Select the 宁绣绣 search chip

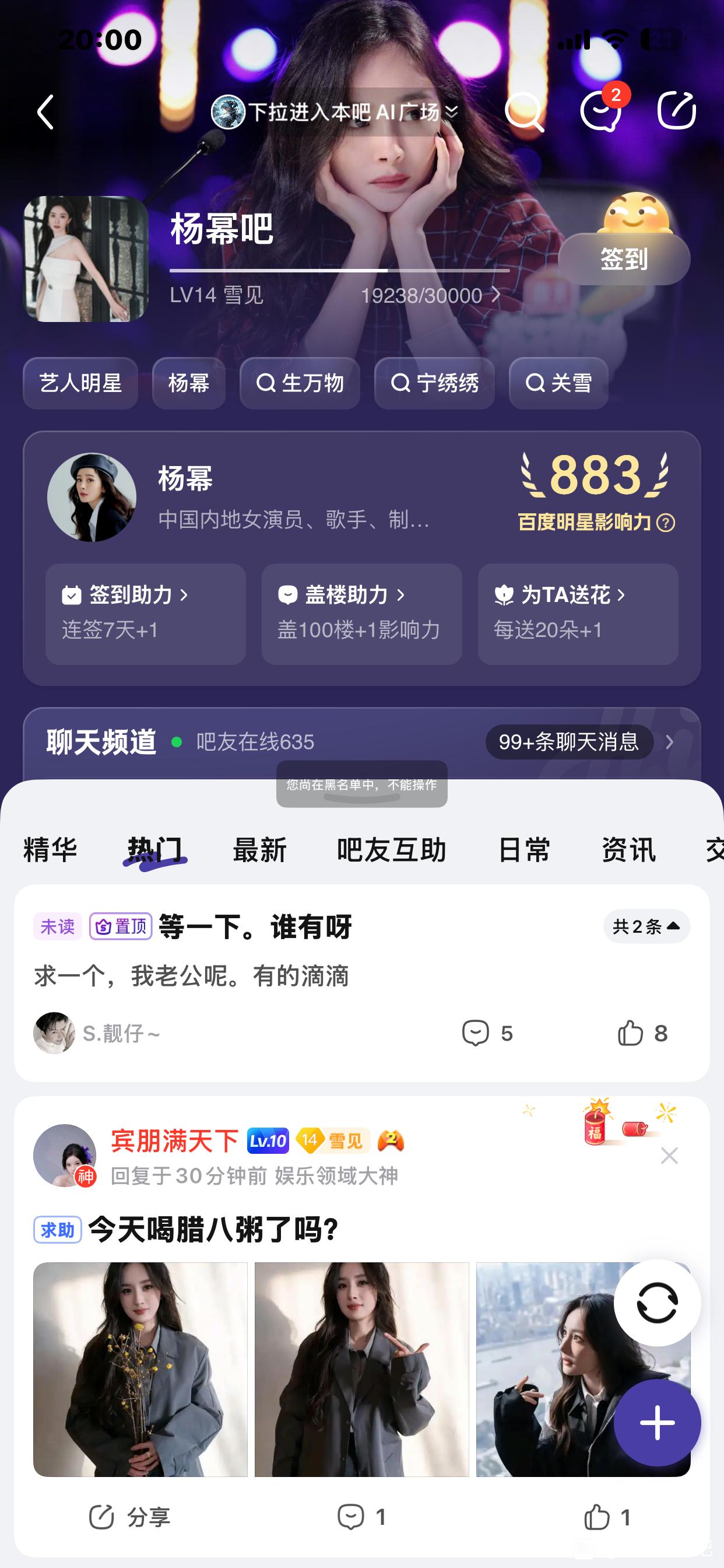pyautogui.click(x=434, y=383)
